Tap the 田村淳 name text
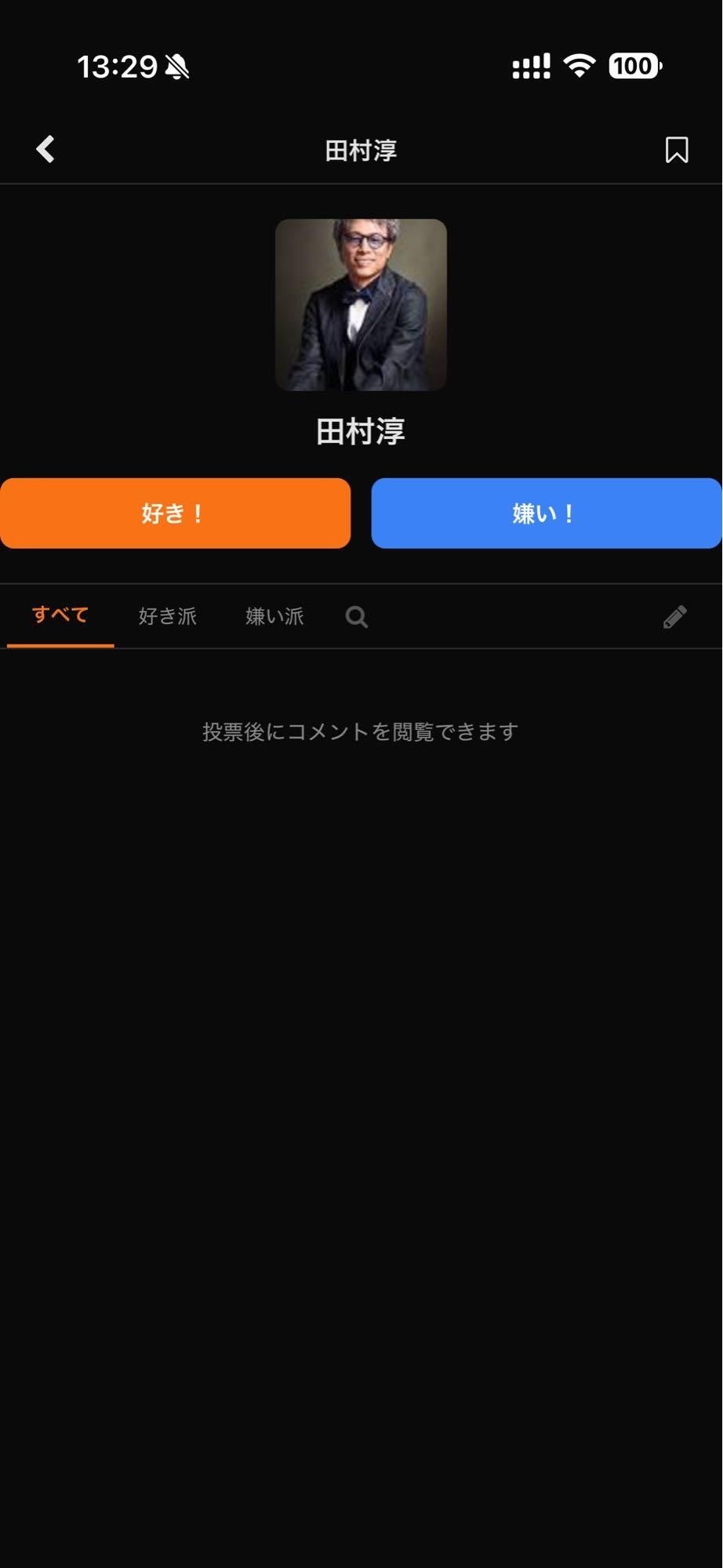This screenshot has width=723, height=1568. (361, 431)
